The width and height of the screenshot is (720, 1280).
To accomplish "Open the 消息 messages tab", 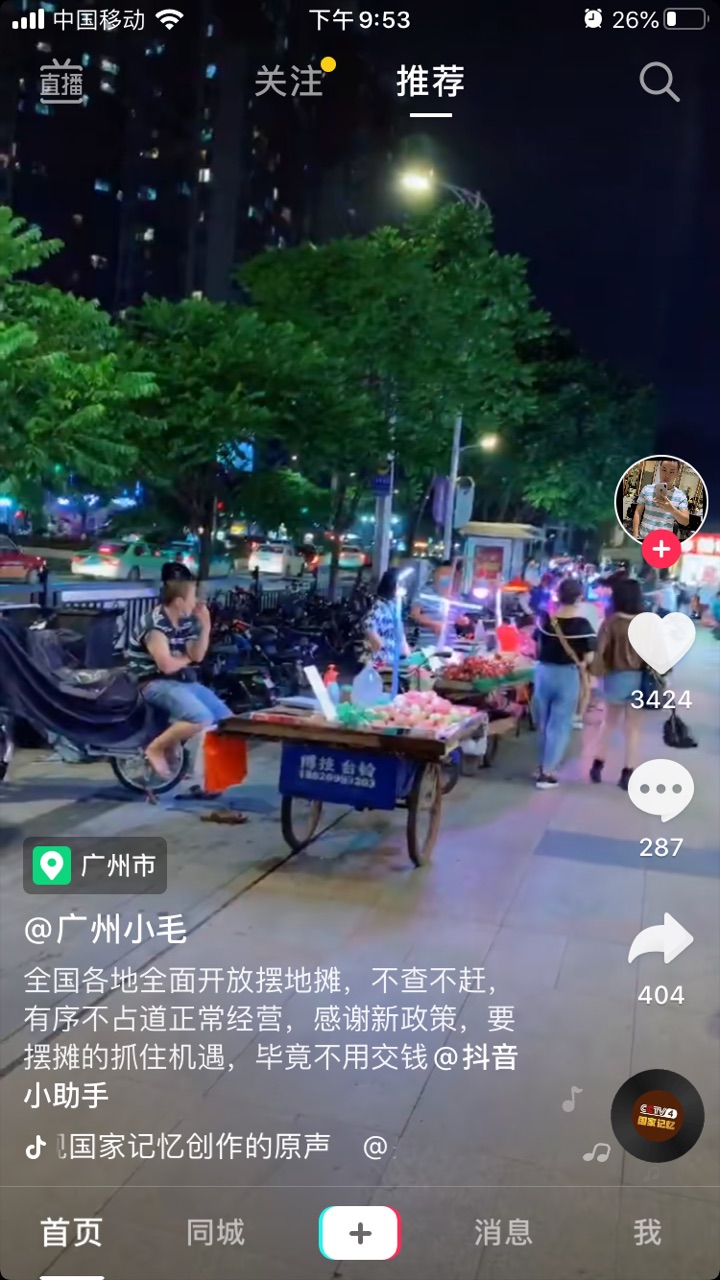I will point(503,1232).
